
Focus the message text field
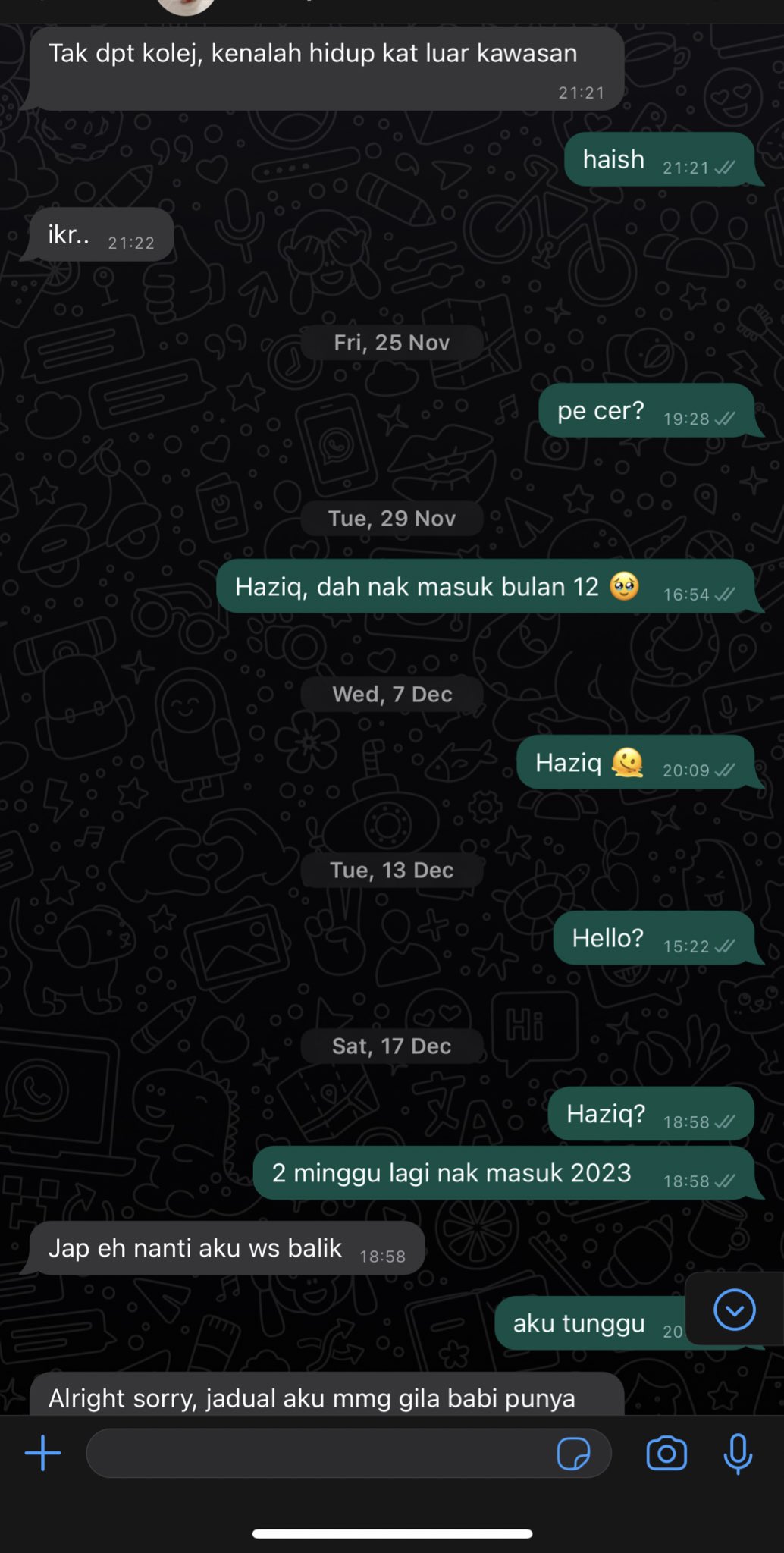click(x=318, y=1454)
